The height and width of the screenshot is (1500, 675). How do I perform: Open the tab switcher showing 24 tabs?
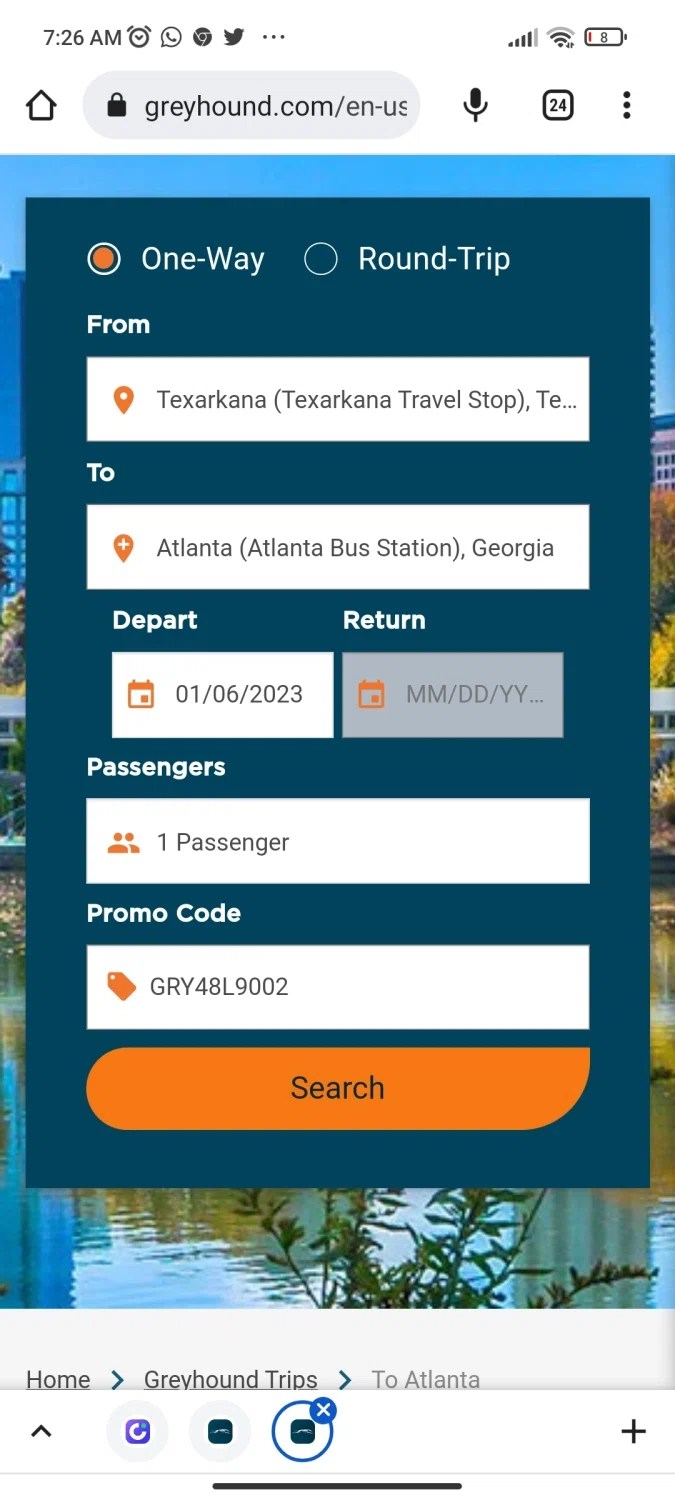point(558,105)
